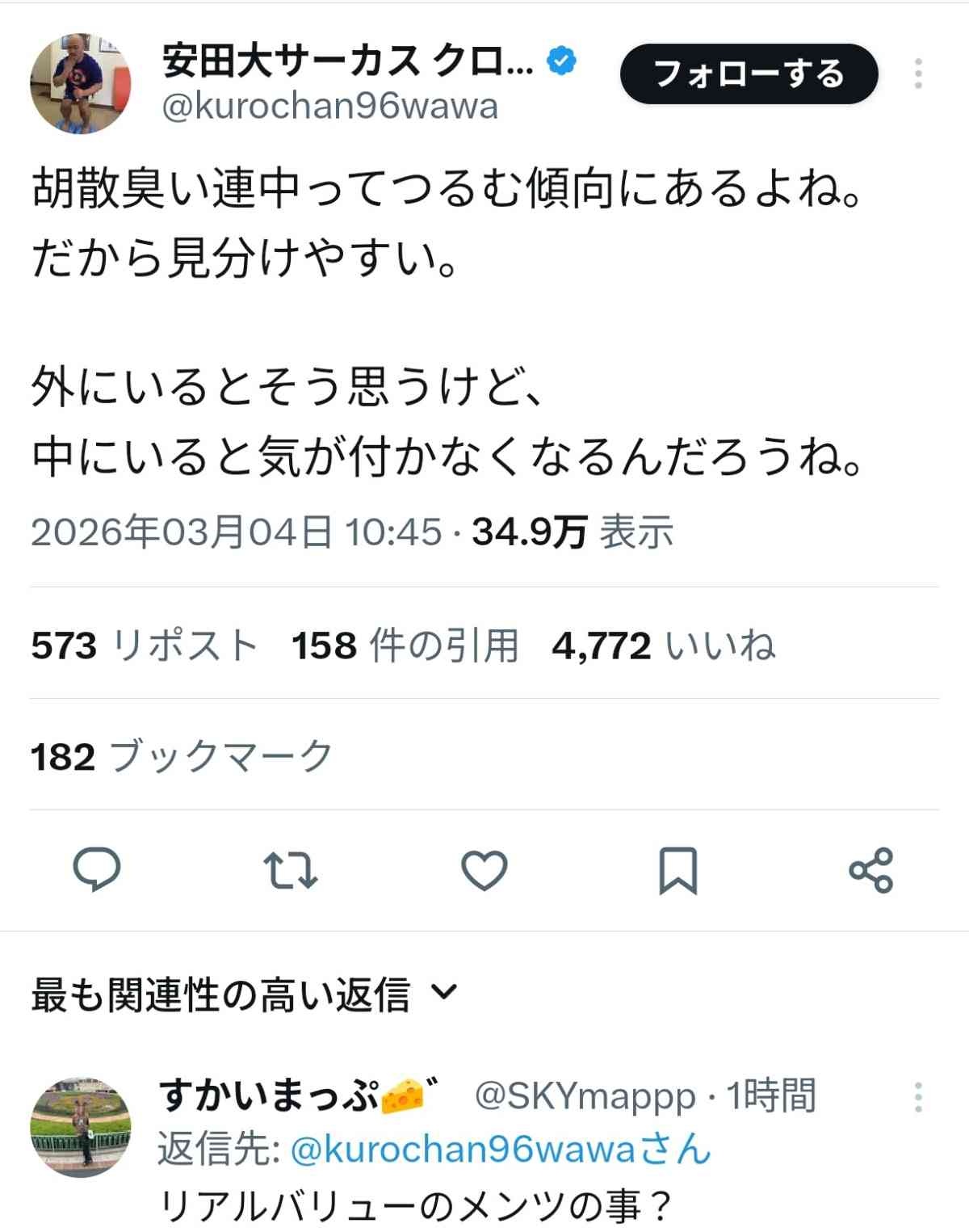View the 158 件の引用 list
The height and width of the screenshot is (1232, 969).
click(405, 645)
